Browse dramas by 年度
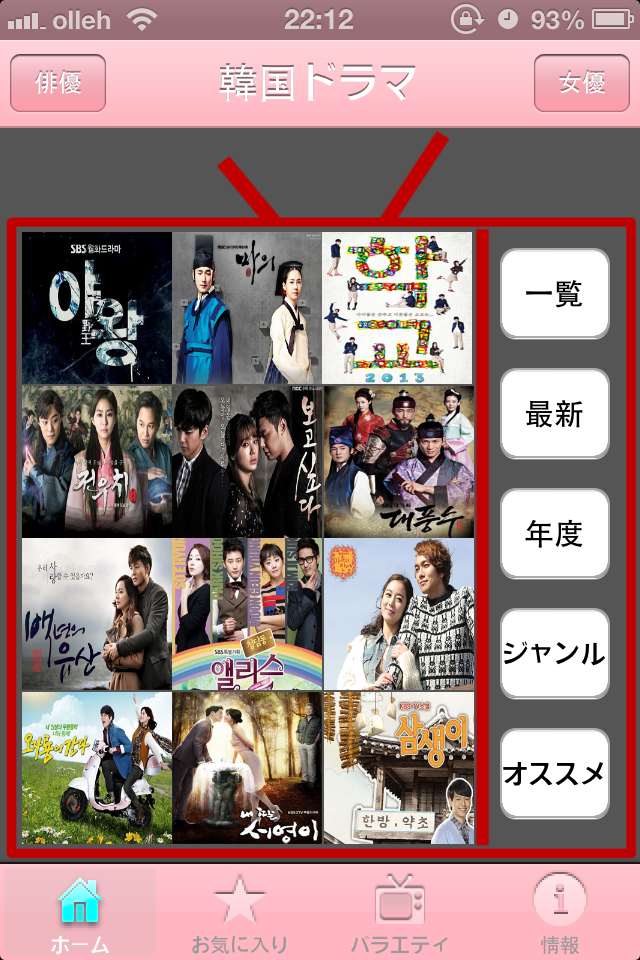Screen dimensions: 640x960 [x=554, y=533]
